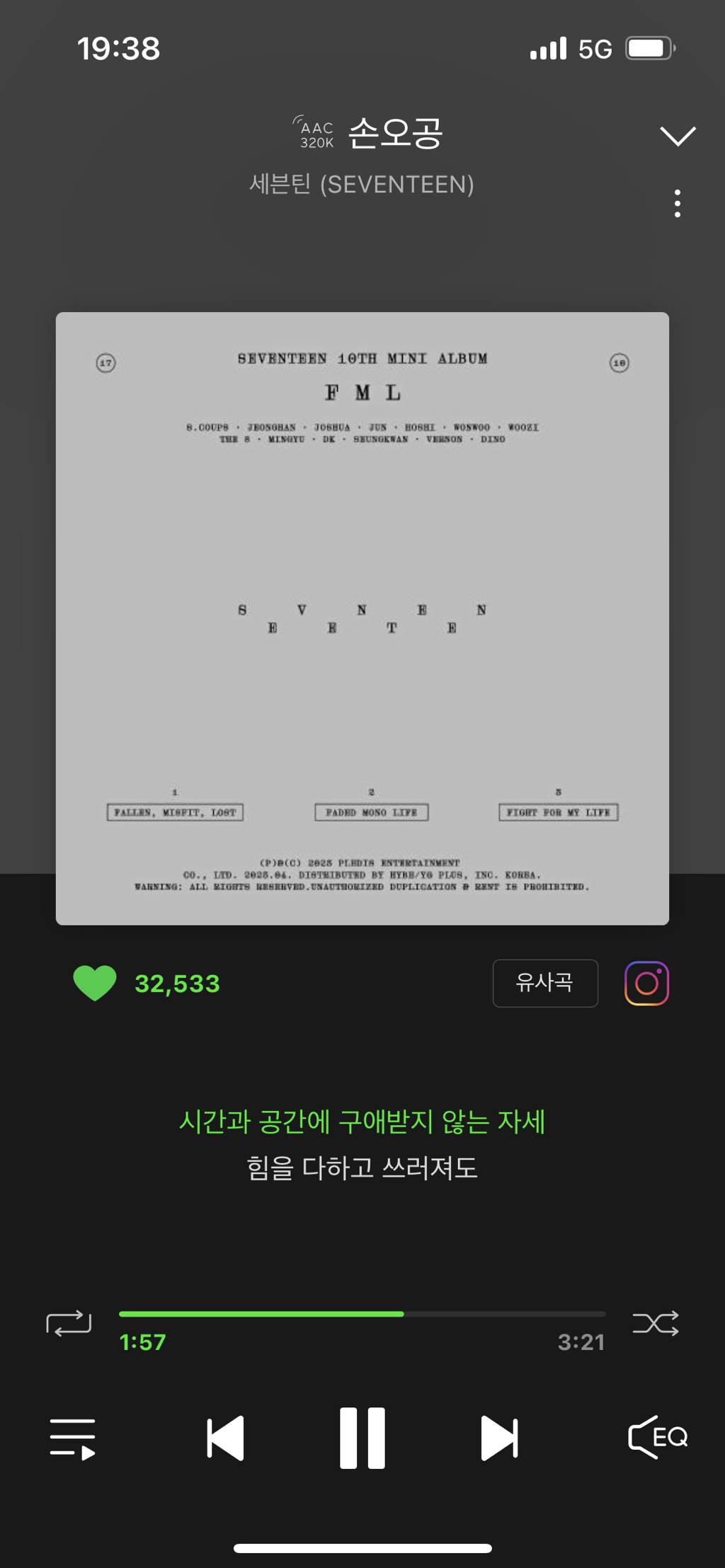The width and height of the screenshot is (725, 1568).
Task: Open the playback queue list
Action: (x=73, y=1438)
